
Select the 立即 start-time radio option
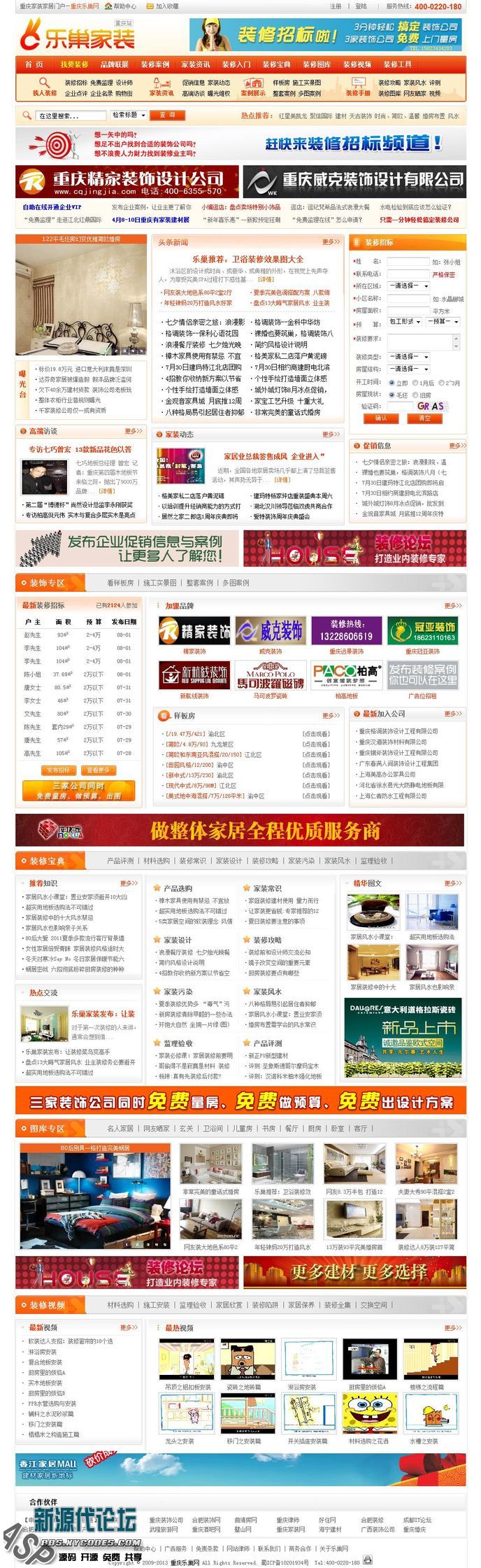[392, 383]
